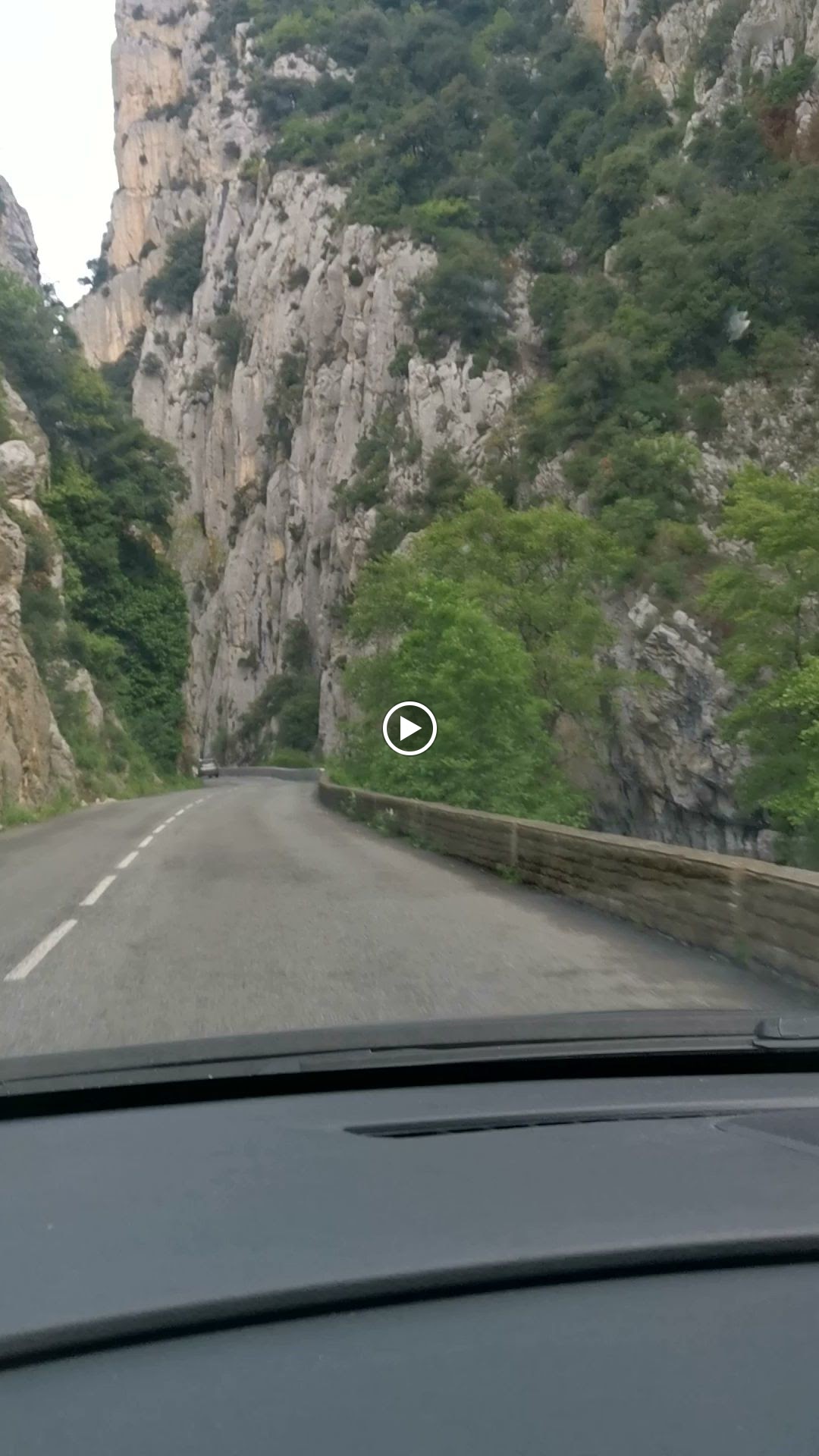Play the canyon road video
Image resolution: width=819 pixels, height=1456 pixels.
point(409,729)
